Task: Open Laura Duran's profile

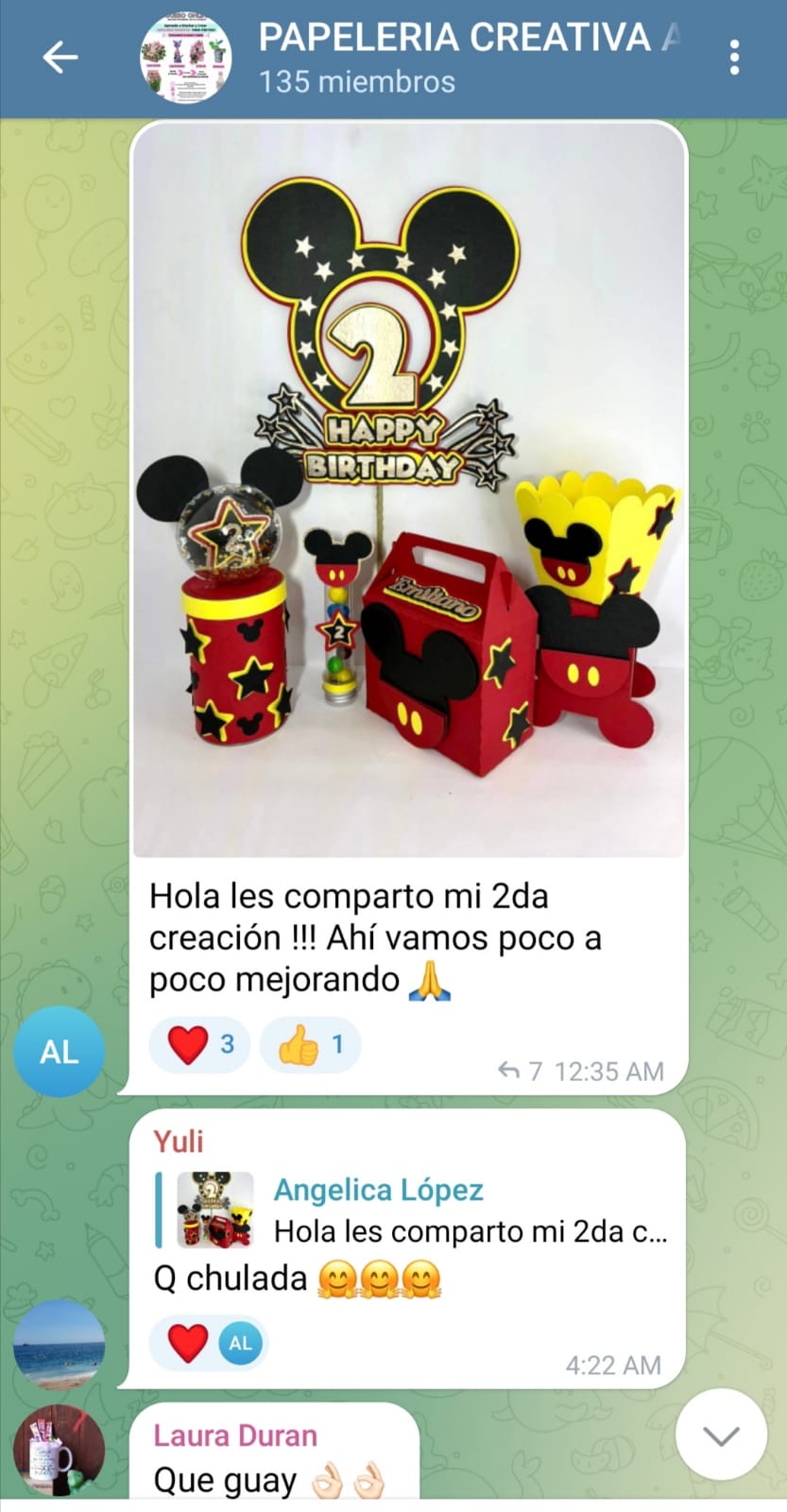Action: click(x=235, y=1435)
